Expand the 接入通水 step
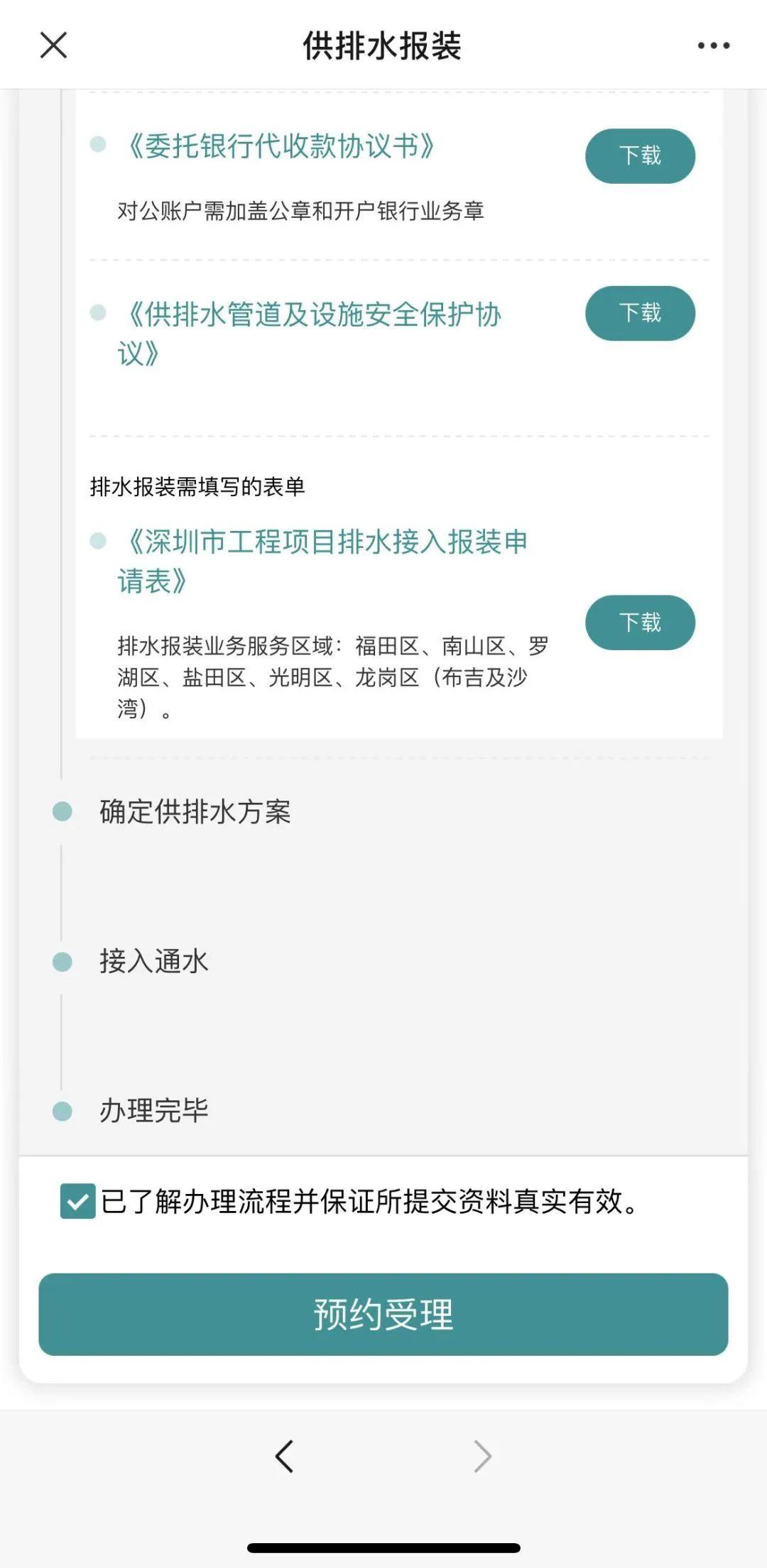The height and width of the screenshot is (1568, 767). [x=153, y=961]
